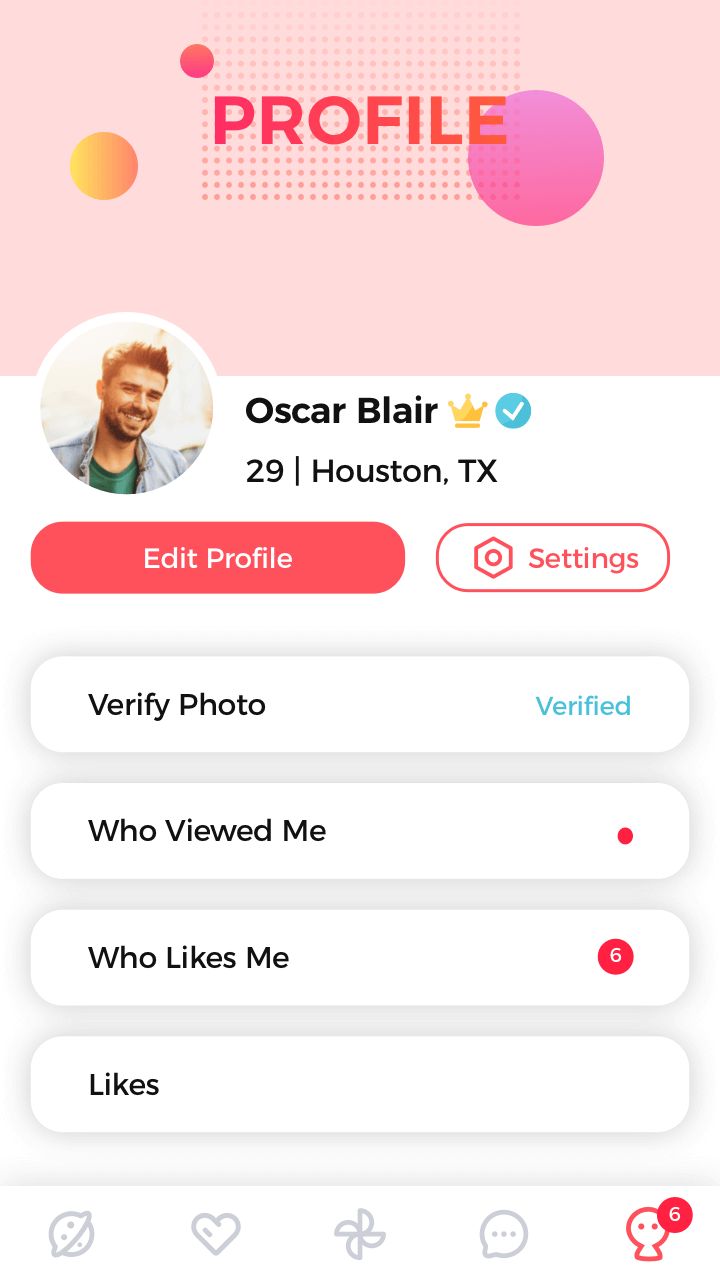The image size is (720, 1280).
Task: Open the chat bubble messages icon
Action: point(504,1233)
